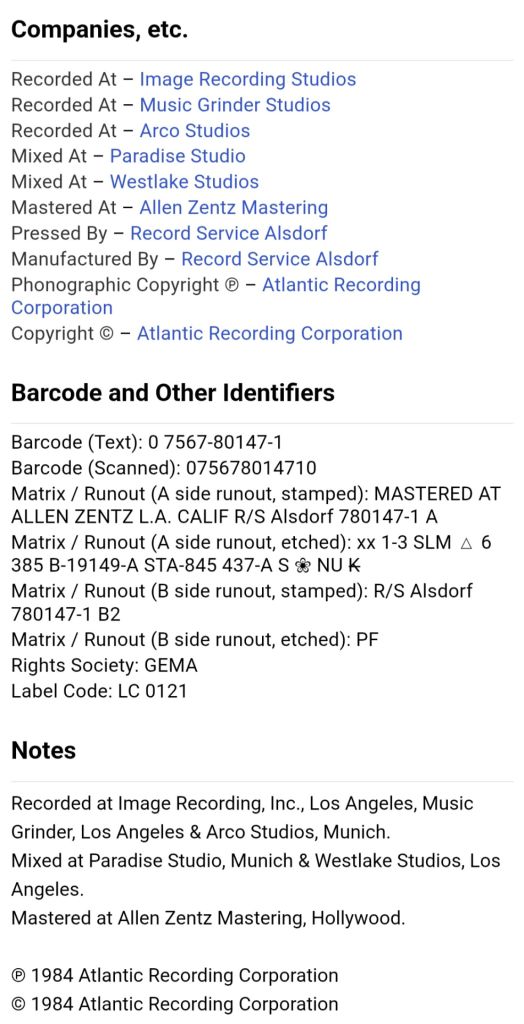Open the Music Grinder Studios link
The image size is (524, 1024).
click(x=235, y=105)
